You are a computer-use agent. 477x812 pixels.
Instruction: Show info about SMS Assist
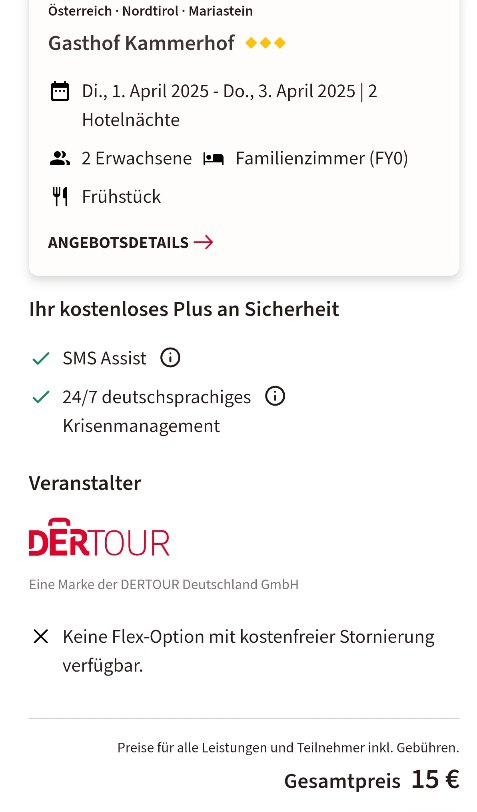point(170,357)
